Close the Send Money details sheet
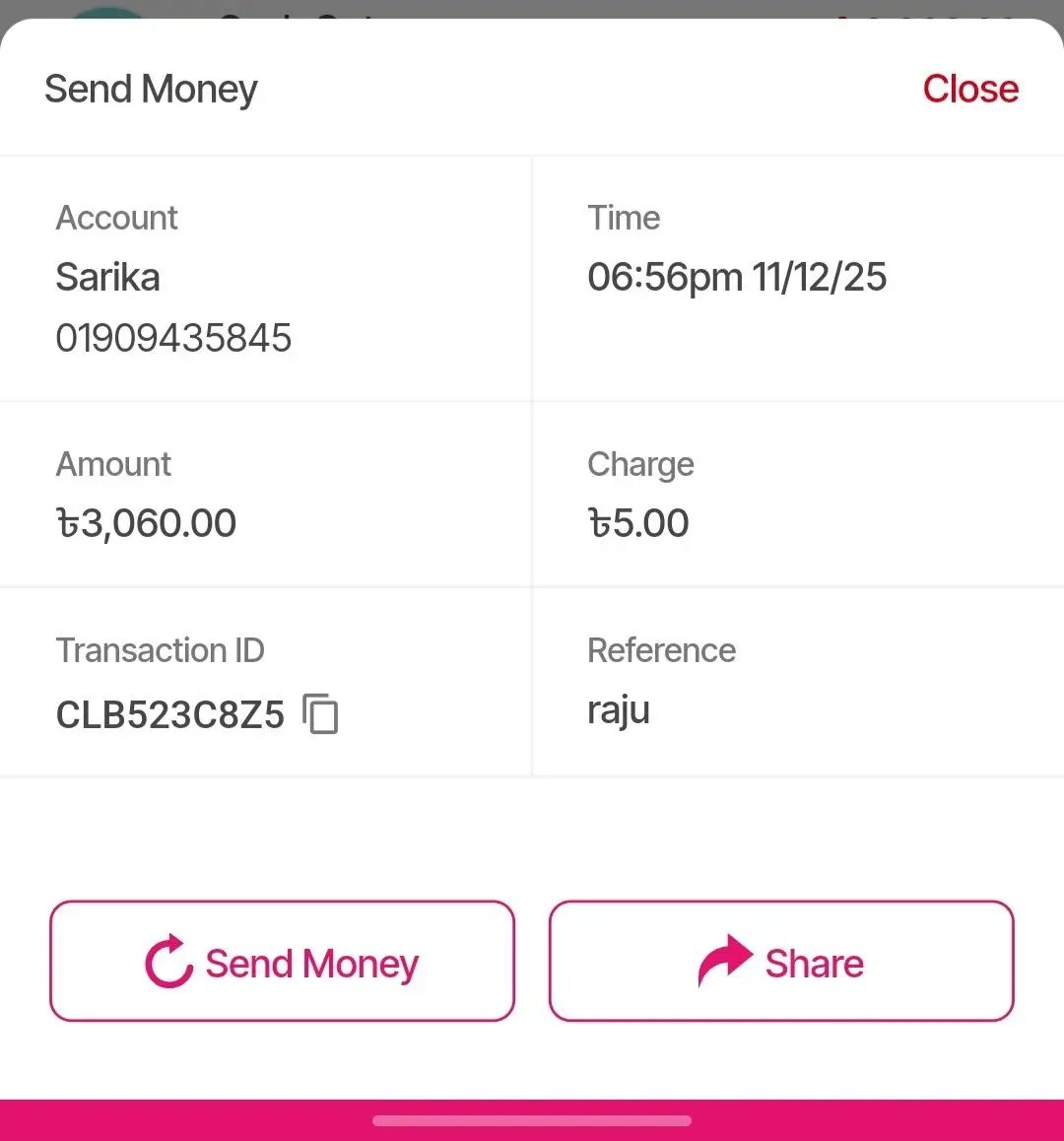 click(x=969, y=89)
